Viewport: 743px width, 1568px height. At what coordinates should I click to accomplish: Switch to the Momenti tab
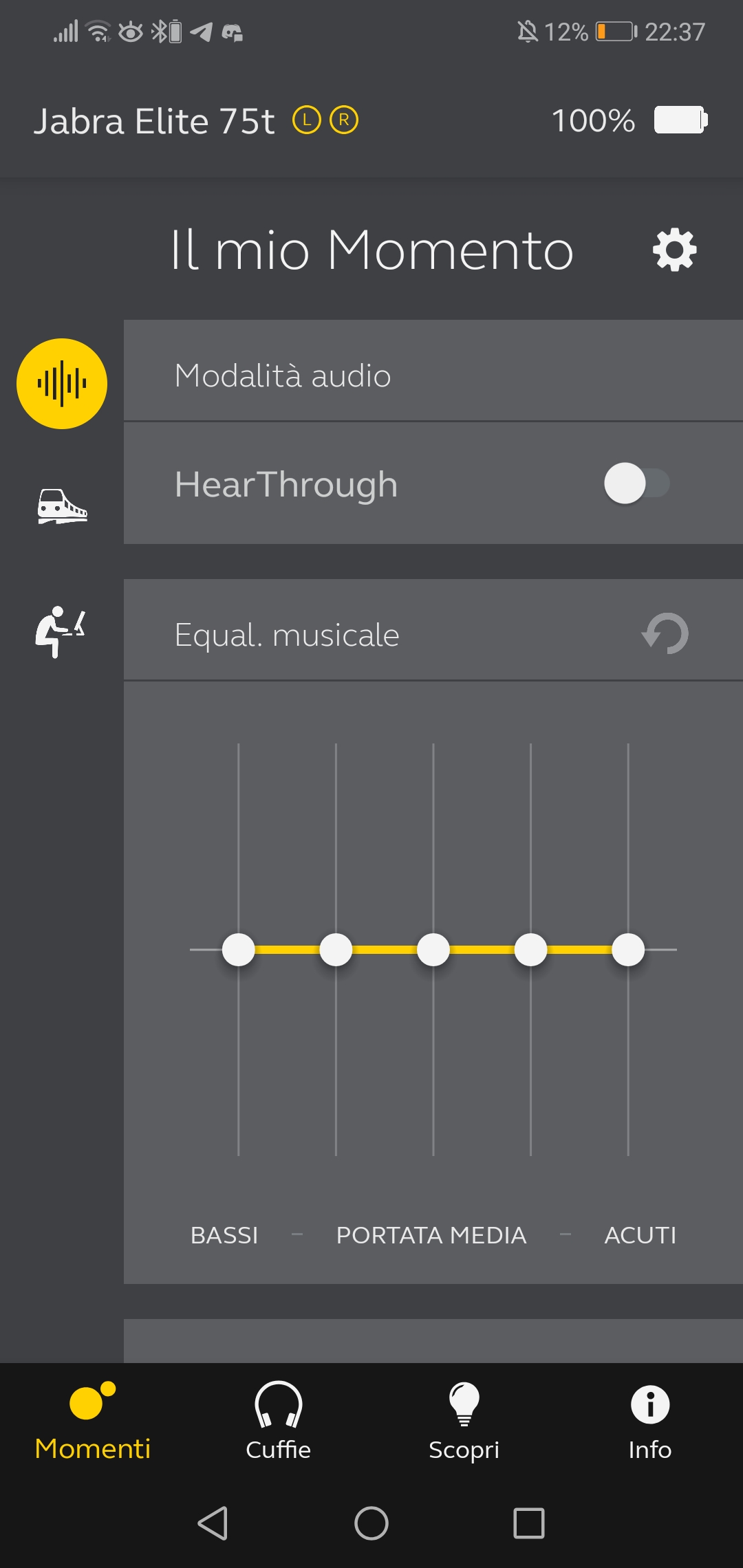(x=93, y=1420)
